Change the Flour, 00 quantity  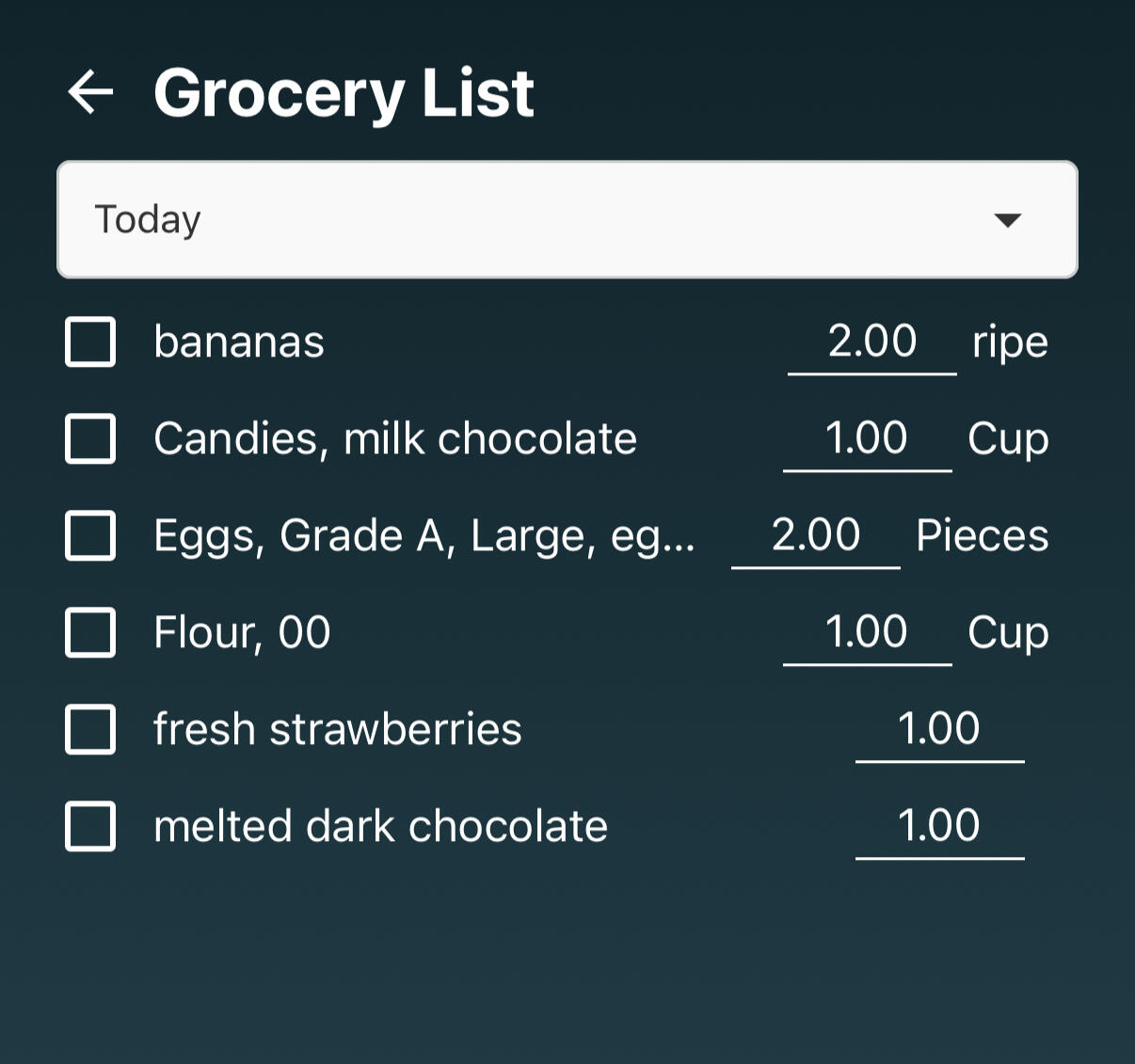(867, 633)
